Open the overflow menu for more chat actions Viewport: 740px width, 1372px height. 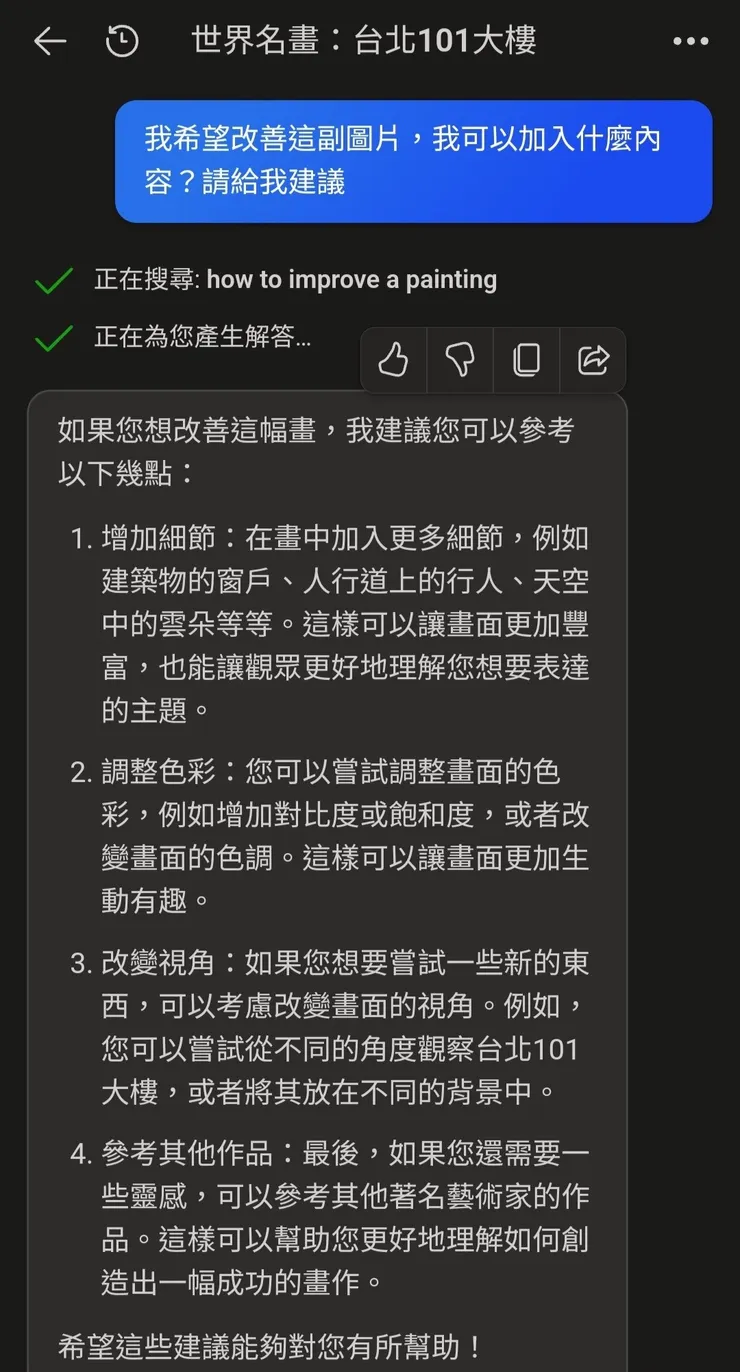click(x=690, y=41)
